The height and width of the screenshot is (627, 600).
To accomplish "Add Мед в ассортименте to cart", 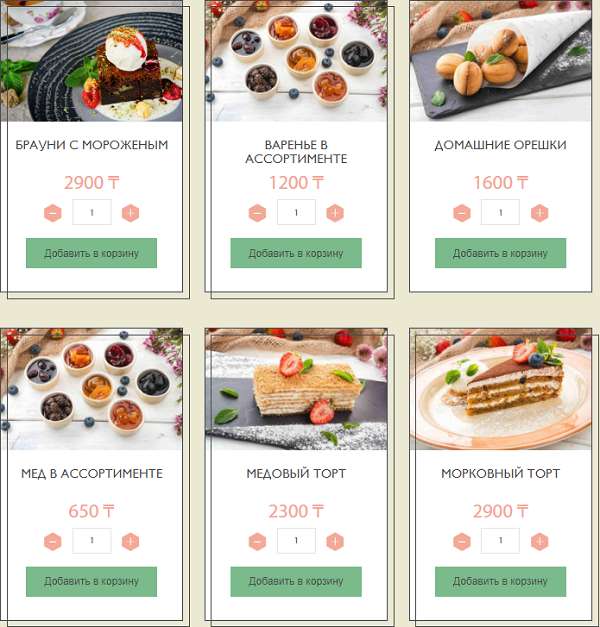I will 91,581.
